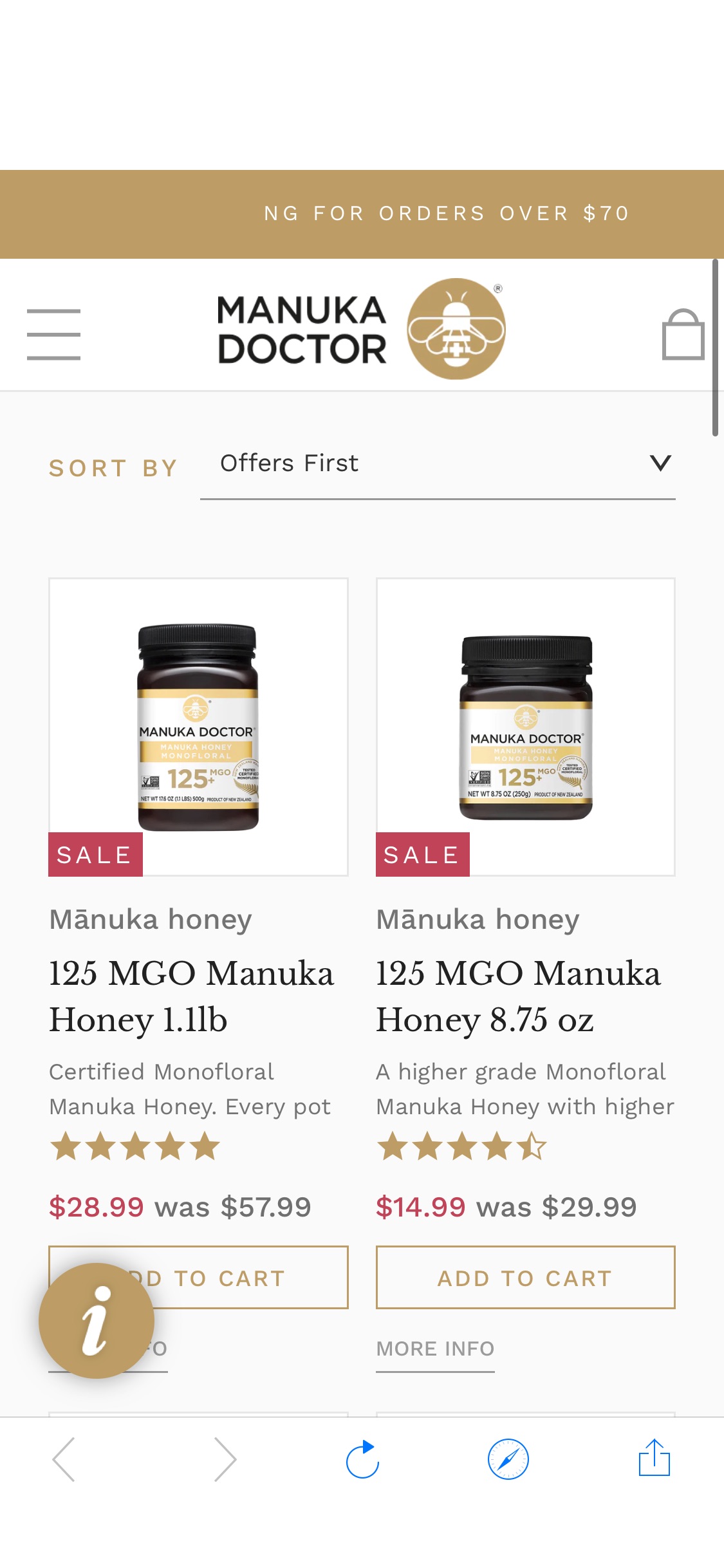Open the 125 MGO Manuka Honey 1.1lb title

191,996
